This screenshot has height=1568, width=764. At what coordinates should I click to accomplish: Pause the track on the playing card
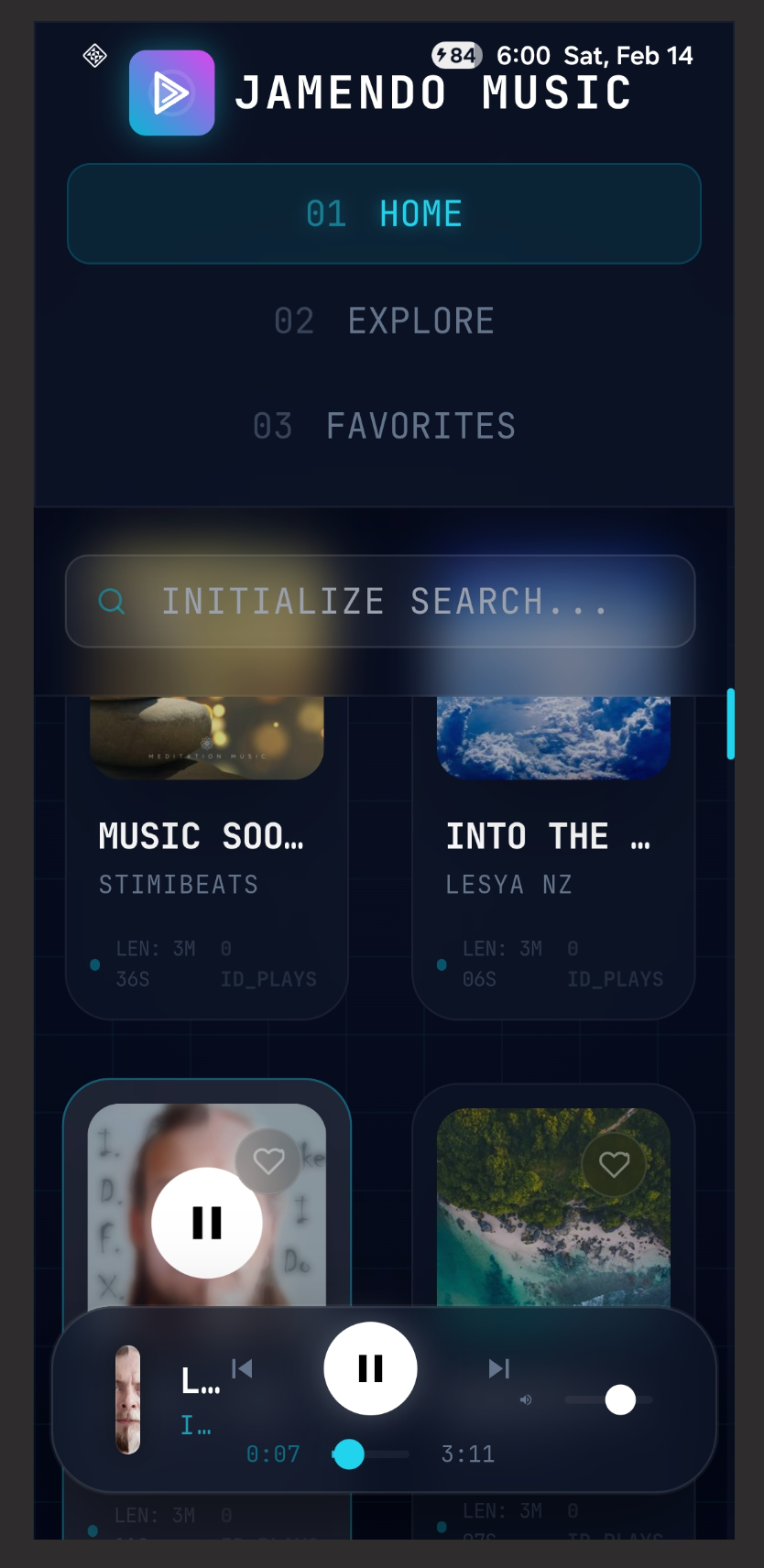click(x=207, y=1222)
